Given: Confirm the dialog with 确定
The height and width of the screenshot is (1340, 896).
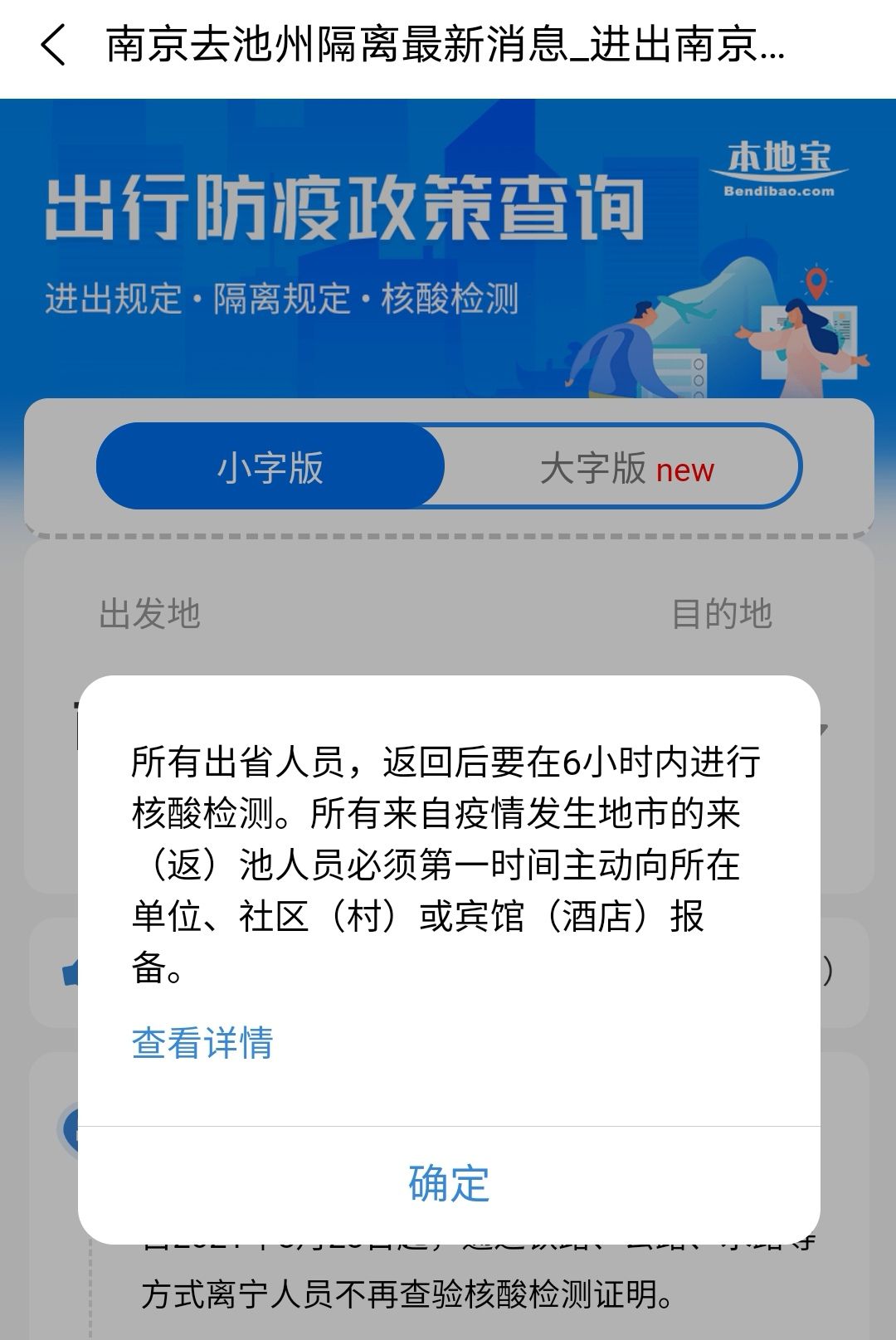Looking at the screenshot, I should point(449,1184).
